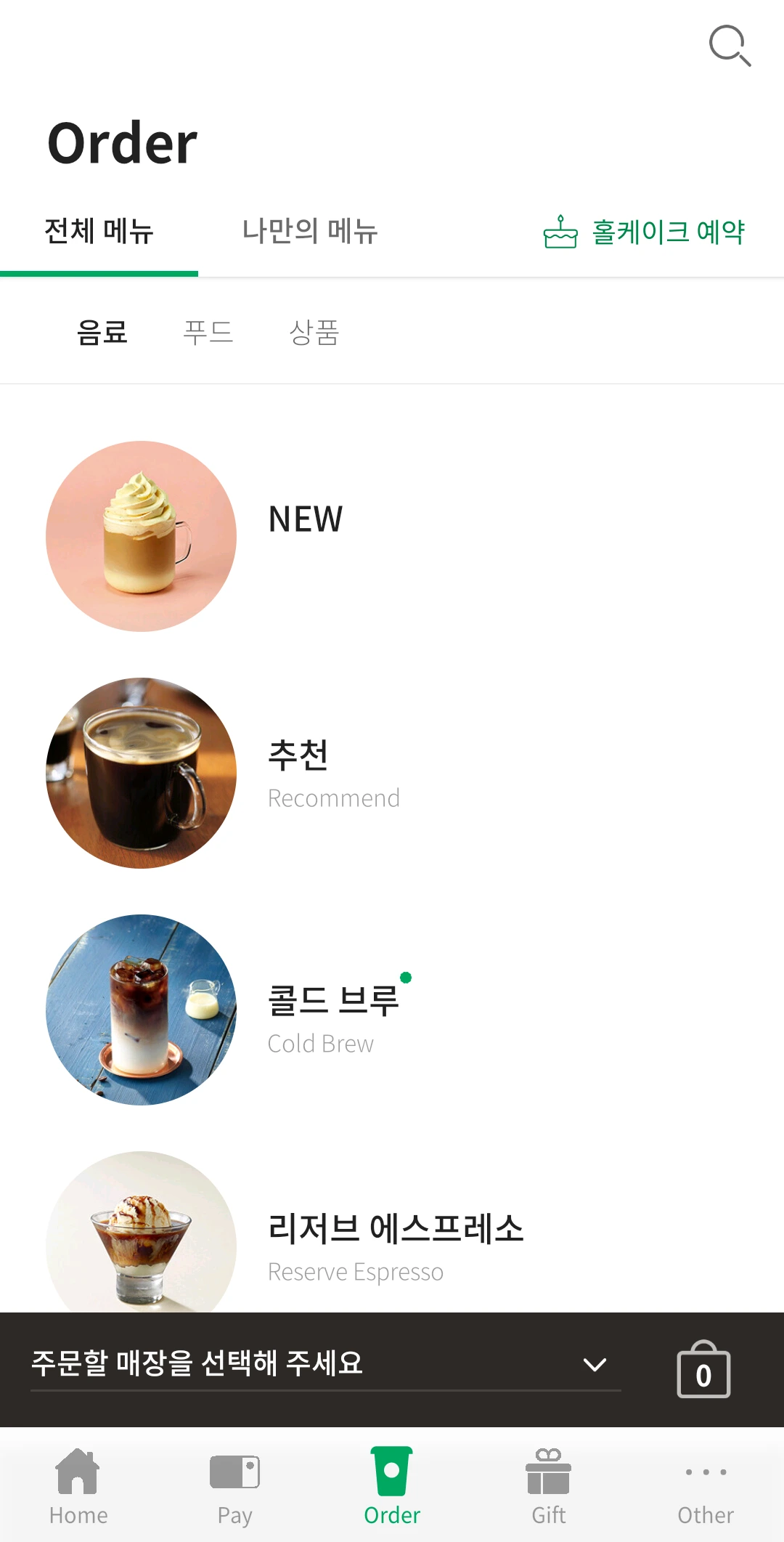Open 홀케이크 예약 reservation
784x1542 pixels.
click(644, 232)
